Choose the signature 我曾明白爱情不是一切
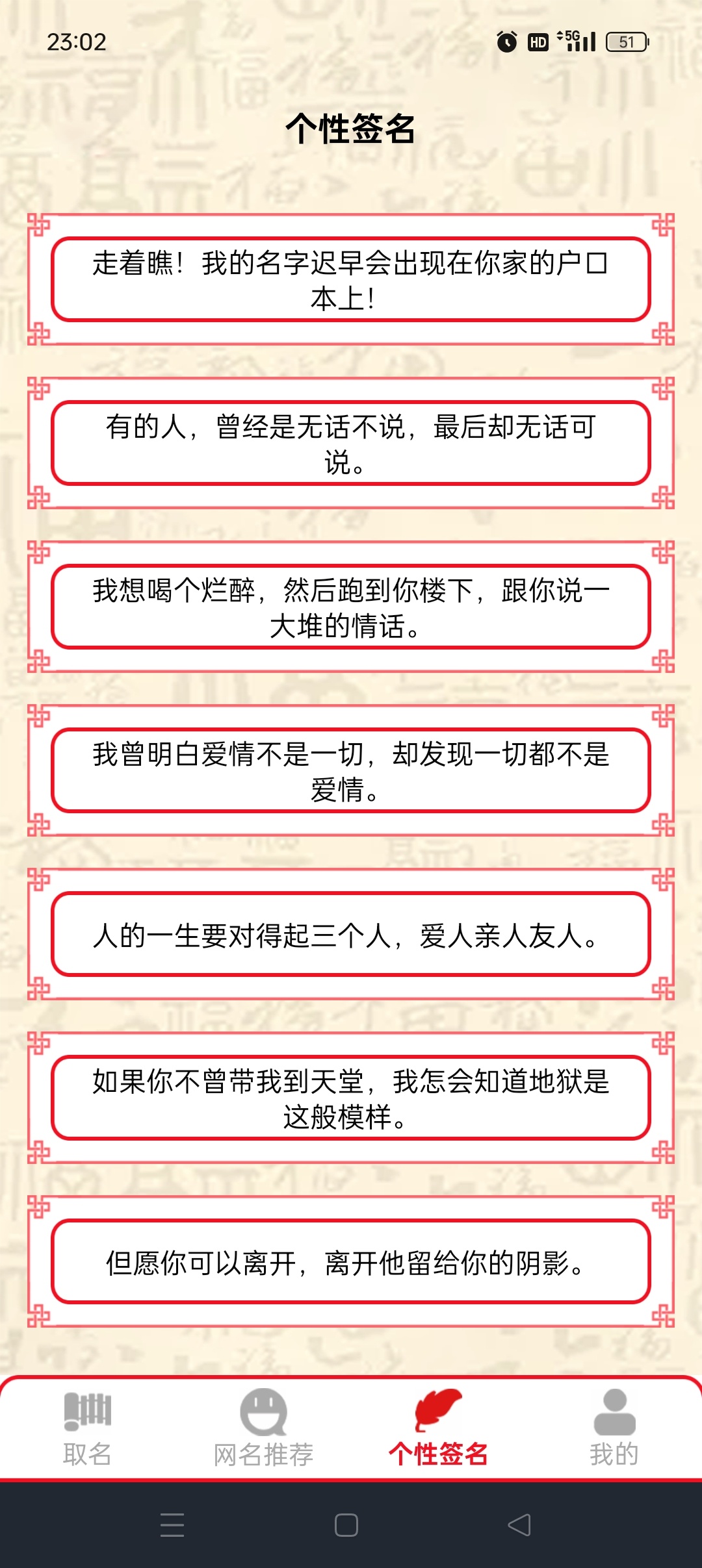 tap(351, 771)
